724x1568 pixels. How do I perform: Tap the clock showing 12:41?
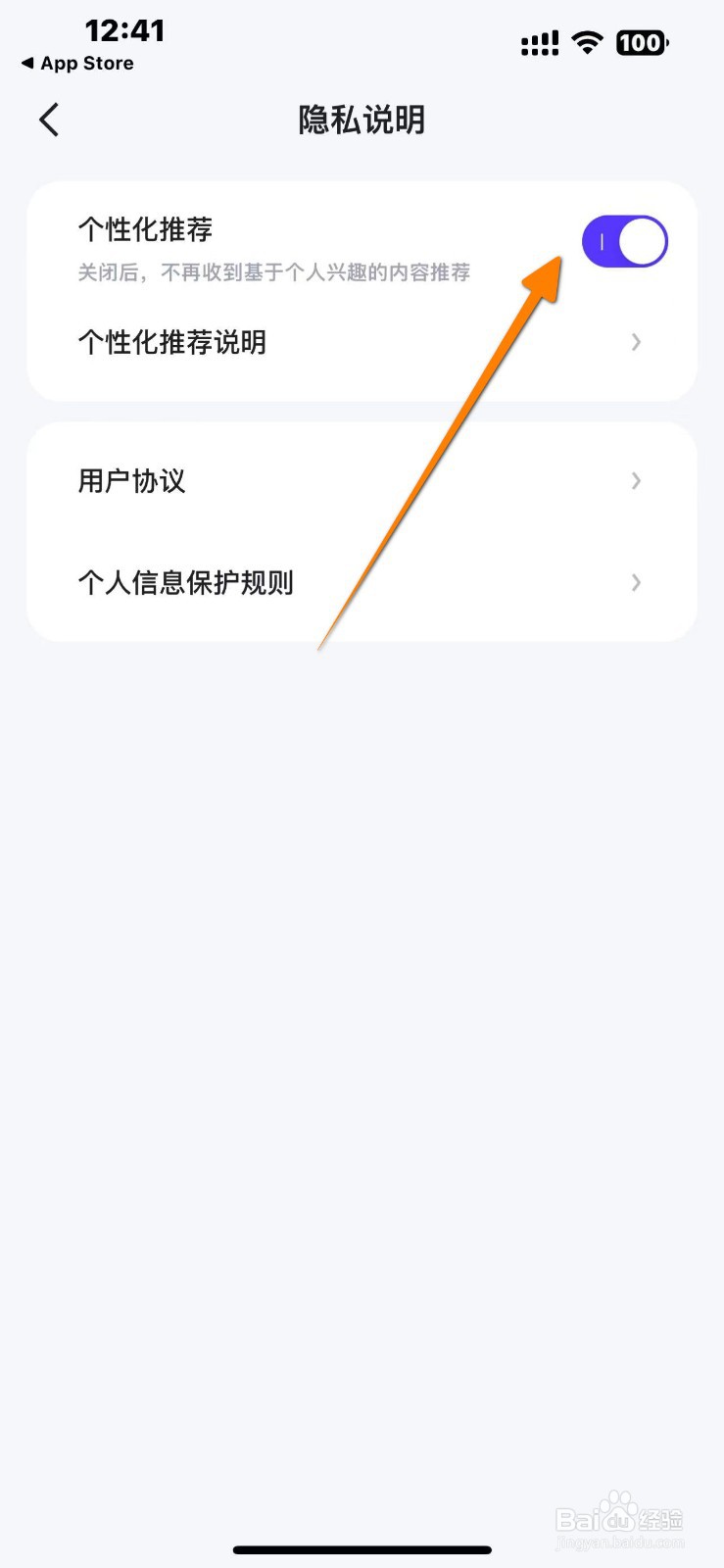coord(126,30)
